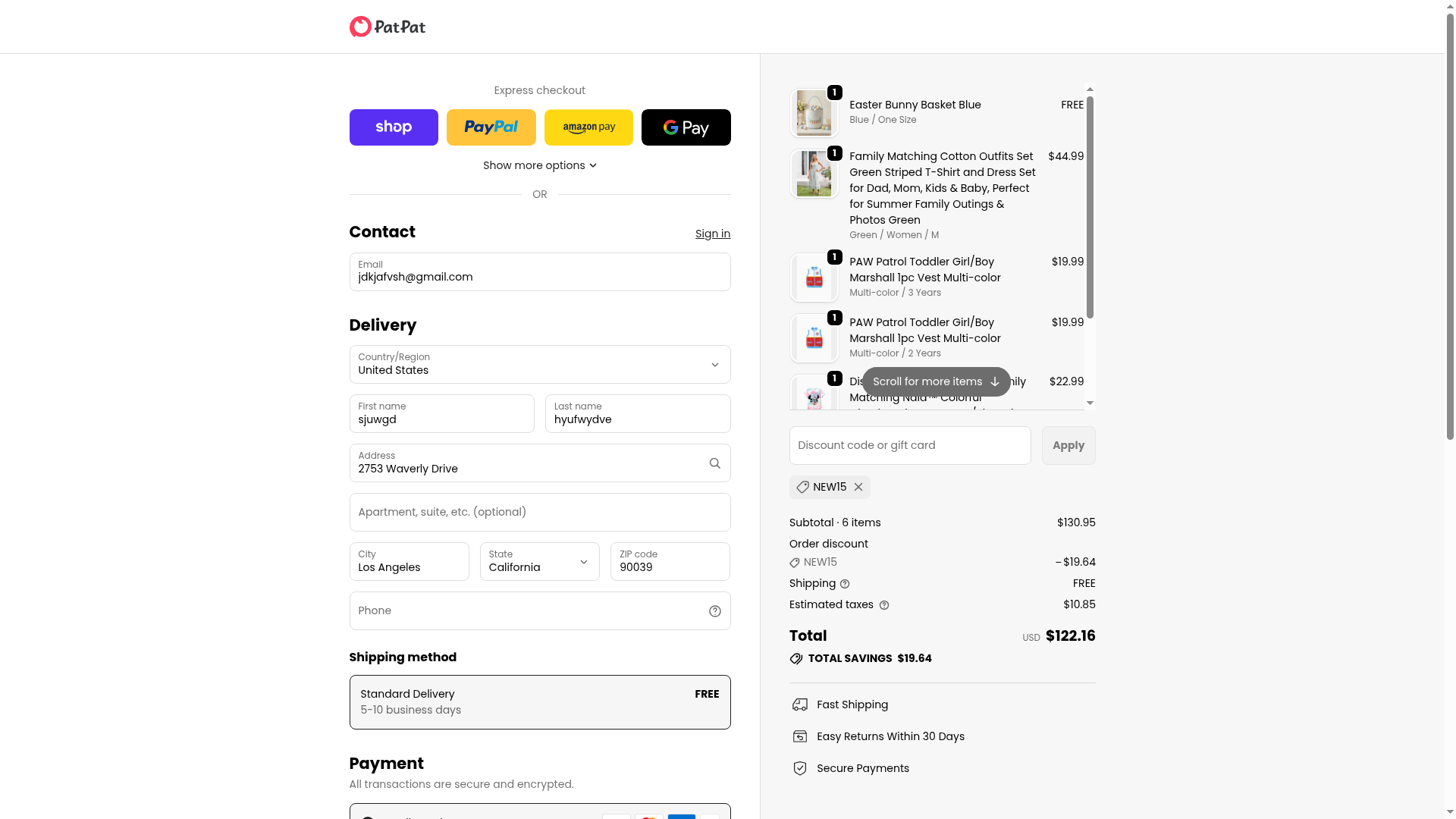Screen dimensions: 1456x819
Task: Focus the Phone field
Action: [x=527, y=611]
